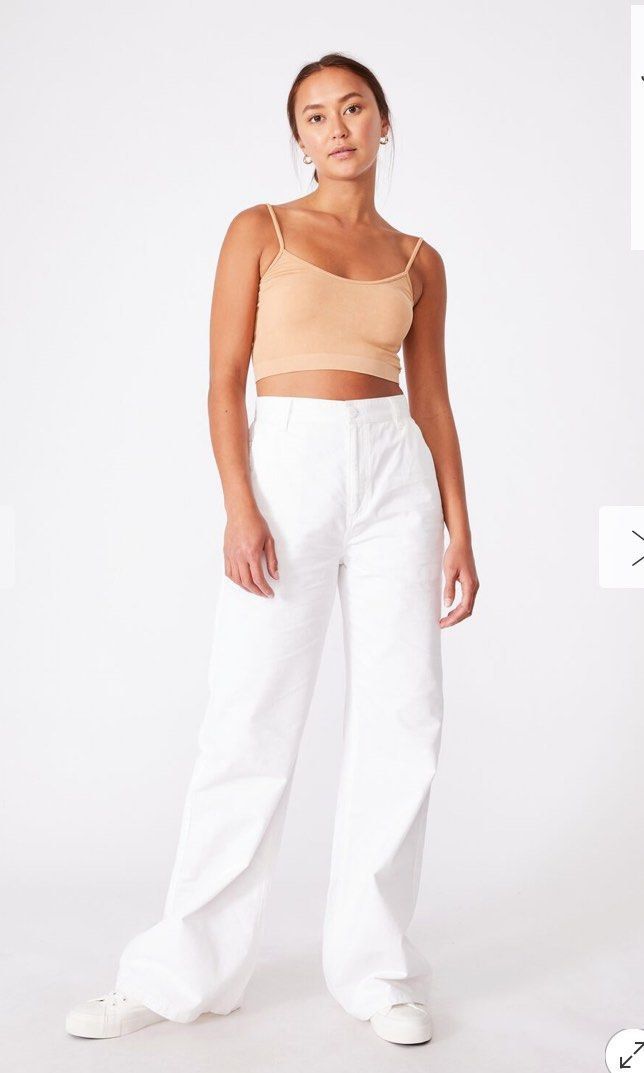This screenshot has width=644, height=1073.
Task: Expand the product image to fullscreen
Action: (629, 1052)
